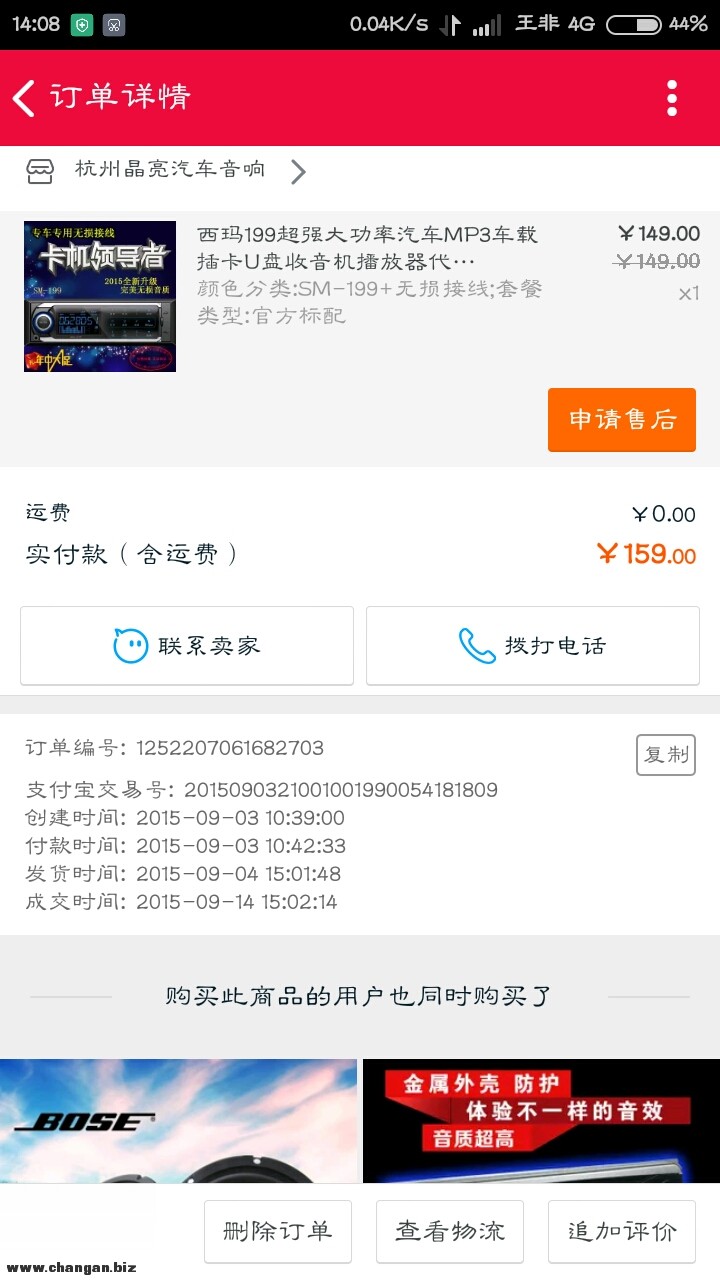The image size is (720, 1280).
Task: Tap 联系卖家 to message the seller
Action: pyautogui.click(x=187, y=646)
